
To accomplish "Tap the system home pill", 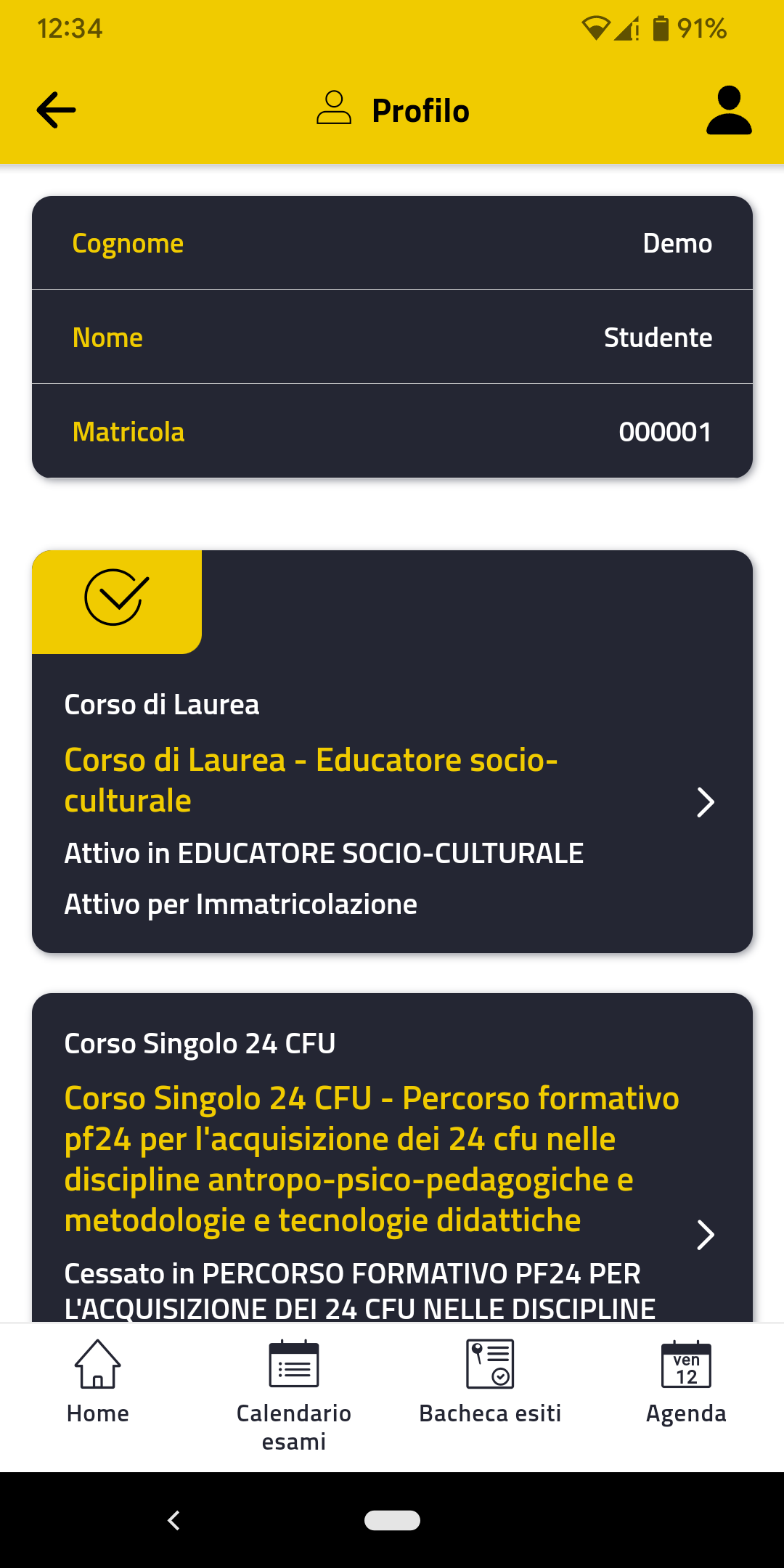I will coord(392,1520).
